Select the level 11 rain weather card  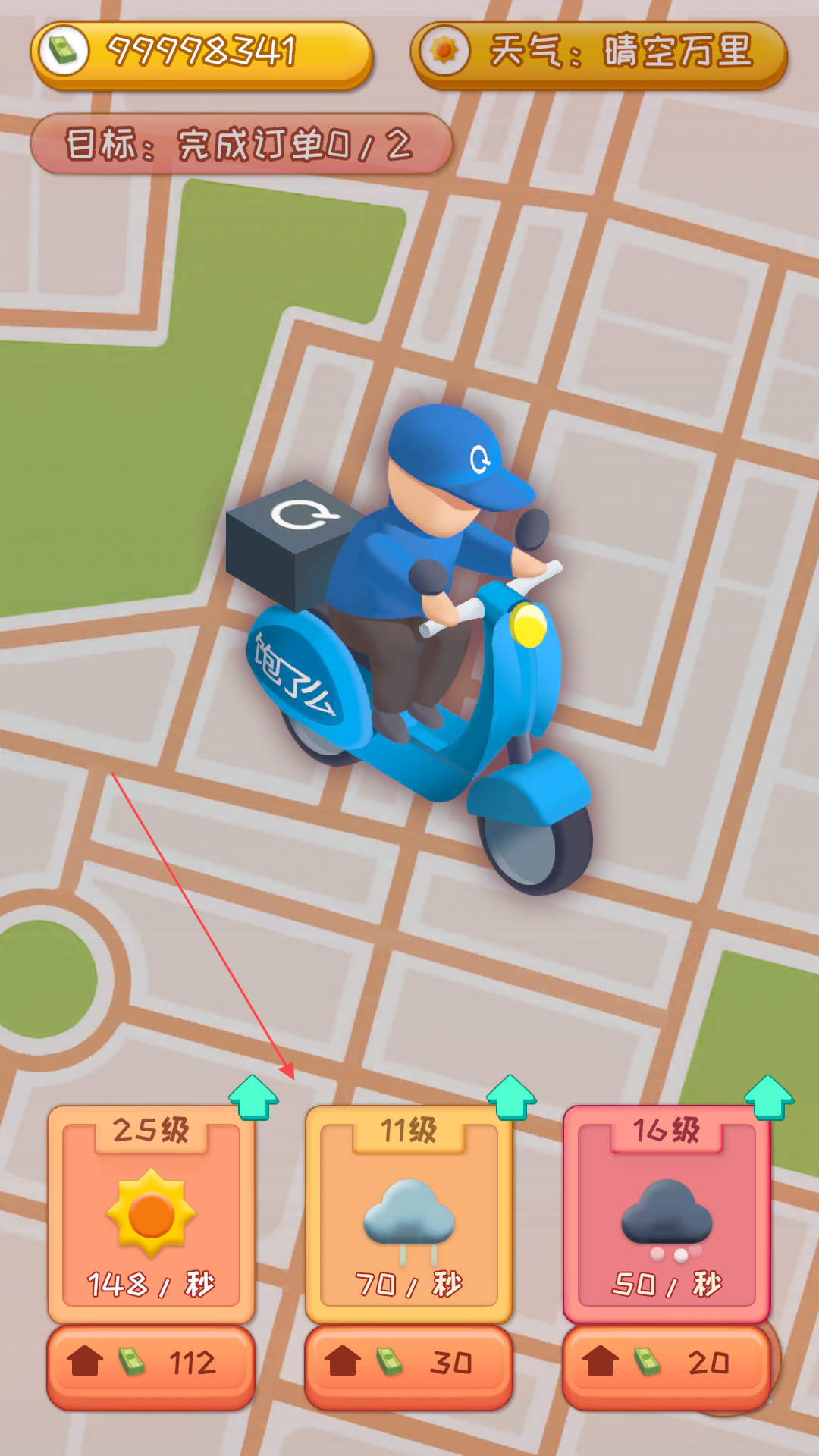point(409,1213)
